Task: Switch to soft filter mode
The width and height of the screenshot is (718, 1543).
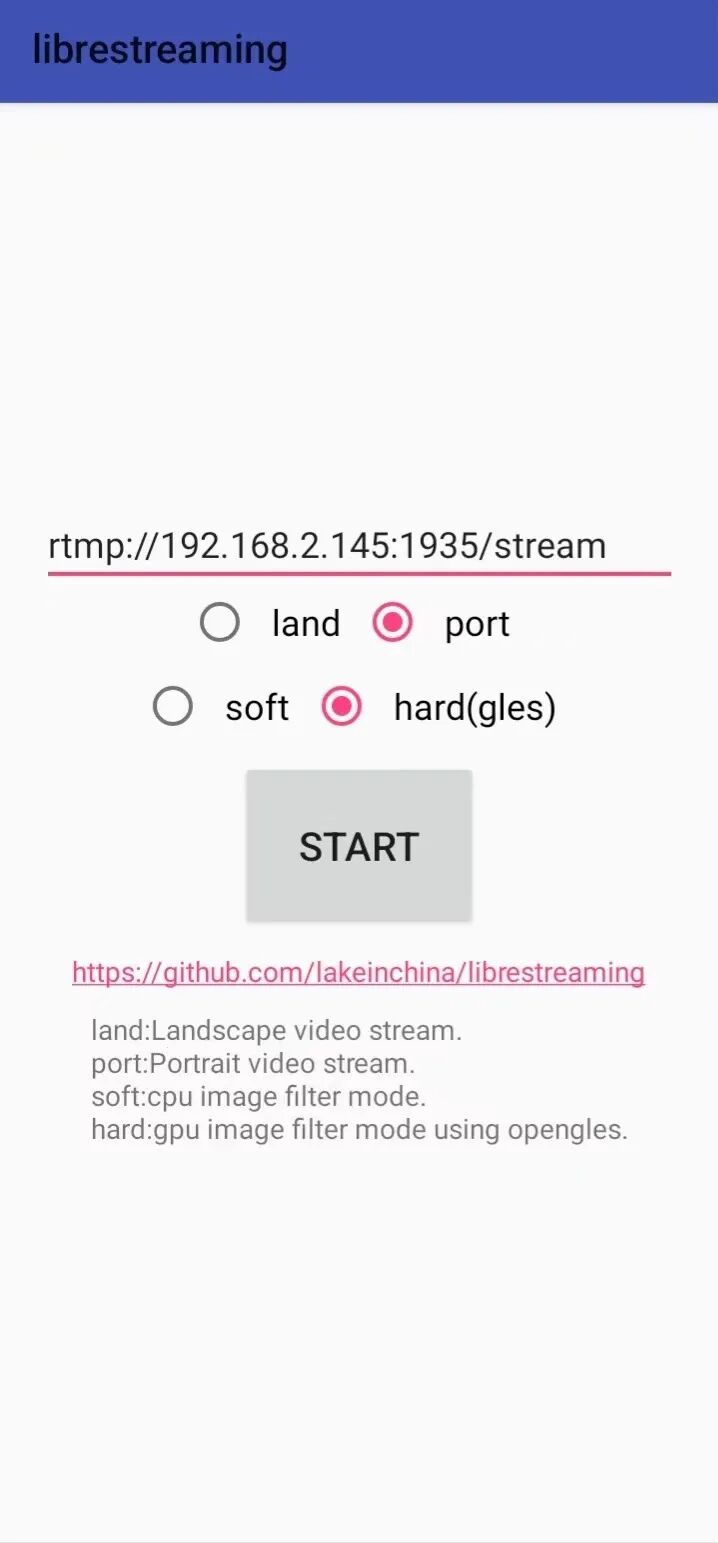Action: tap(173, 707)
